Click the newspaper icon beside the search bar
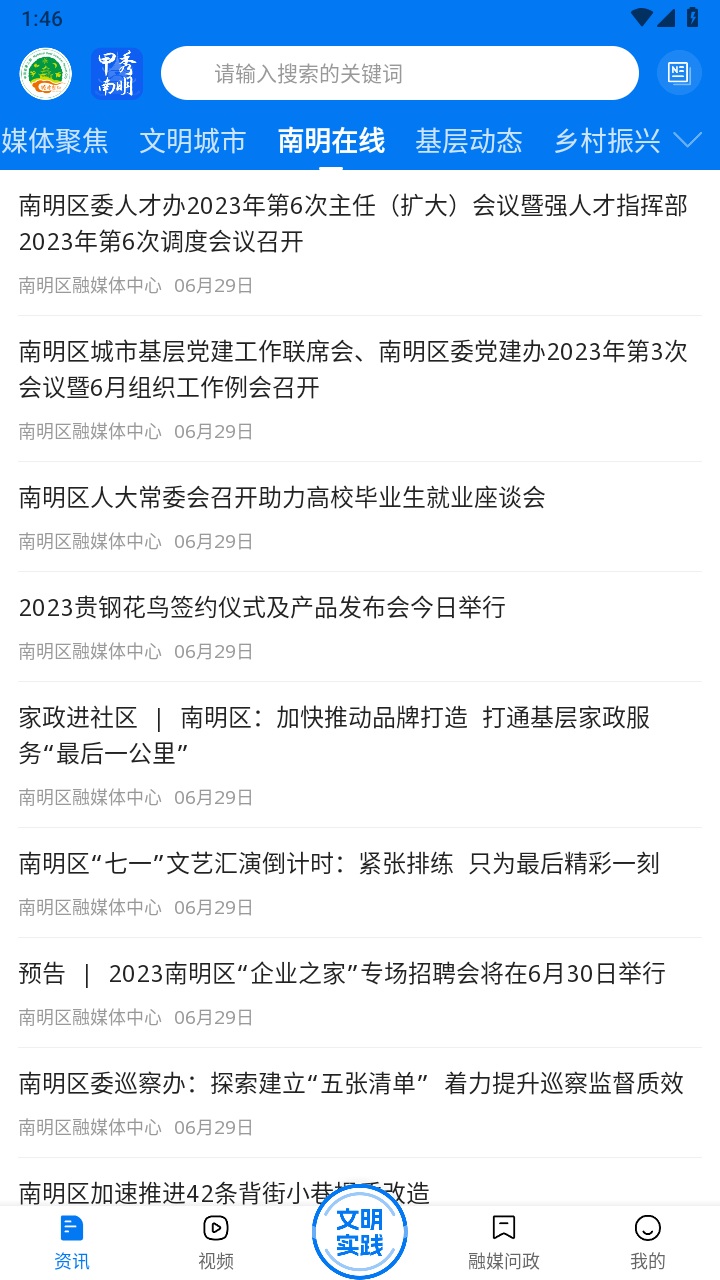720x1280 pixels. [x=679, y=72]
